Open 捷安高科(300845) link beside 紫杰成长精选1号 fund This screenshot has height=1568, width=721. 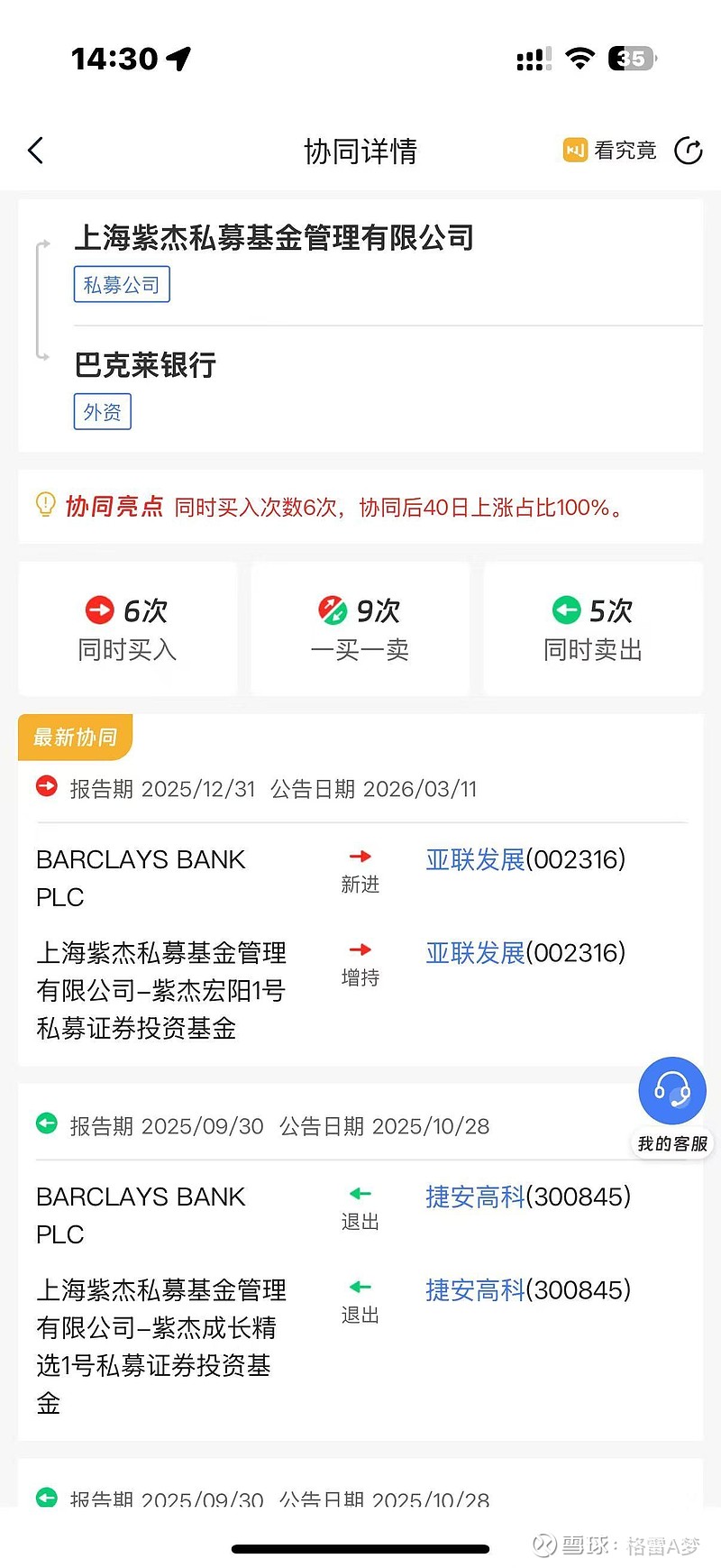(527, 1290)
